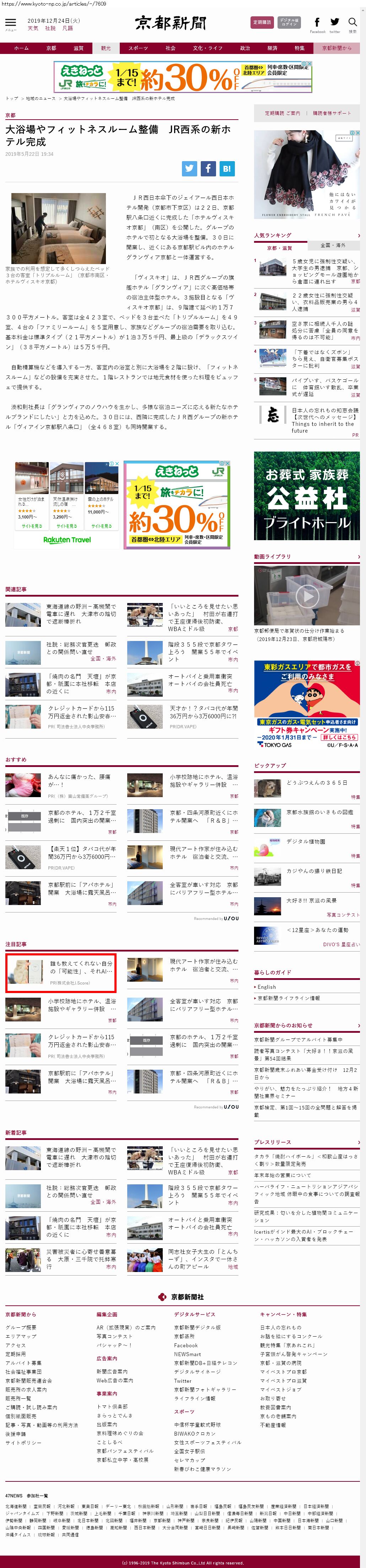Image resolution: width=366 pixels, height=1568 pixels.
Task: Open the 京都水族館のいきもの図鑑 pickup
Action: [319, 812]
